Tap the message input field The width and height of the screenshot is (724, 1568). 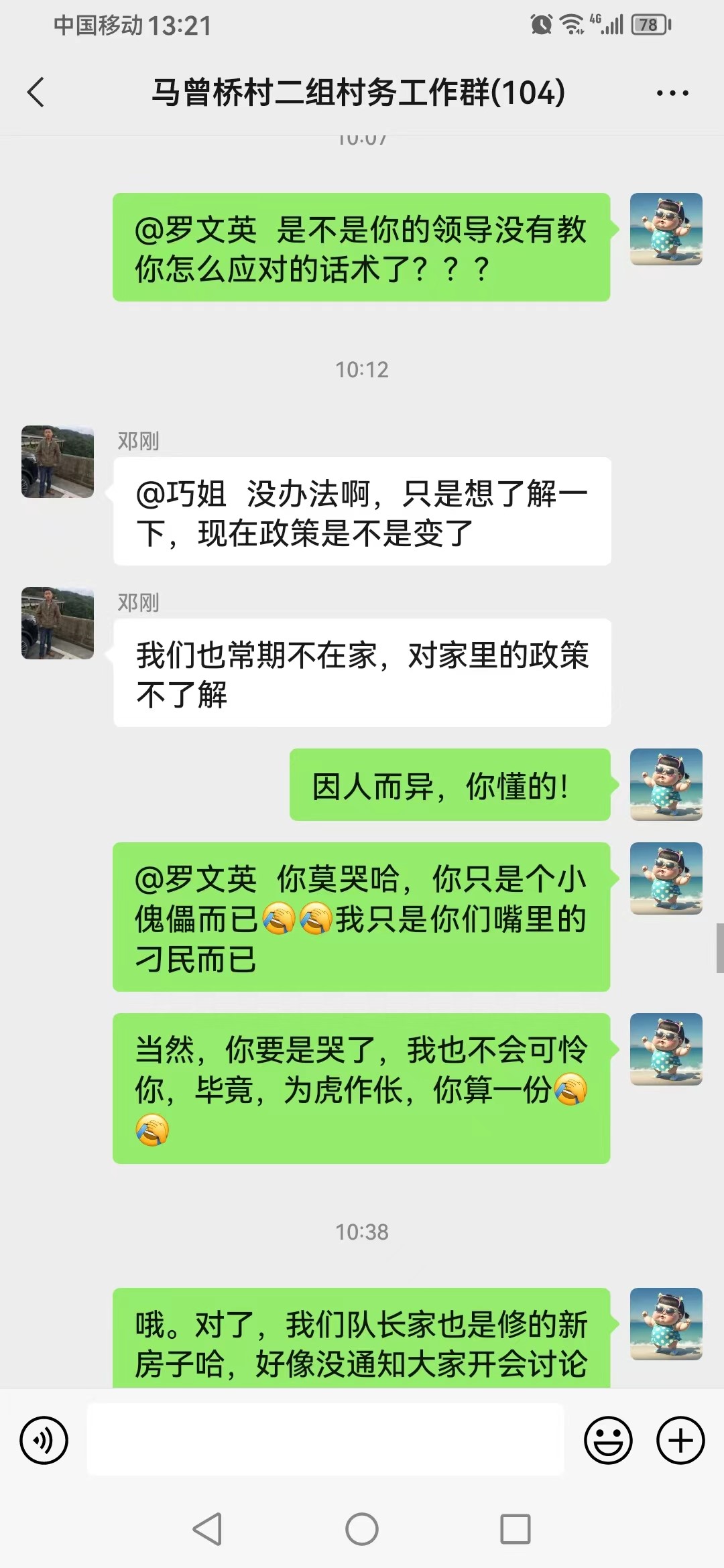point(325,1439)
